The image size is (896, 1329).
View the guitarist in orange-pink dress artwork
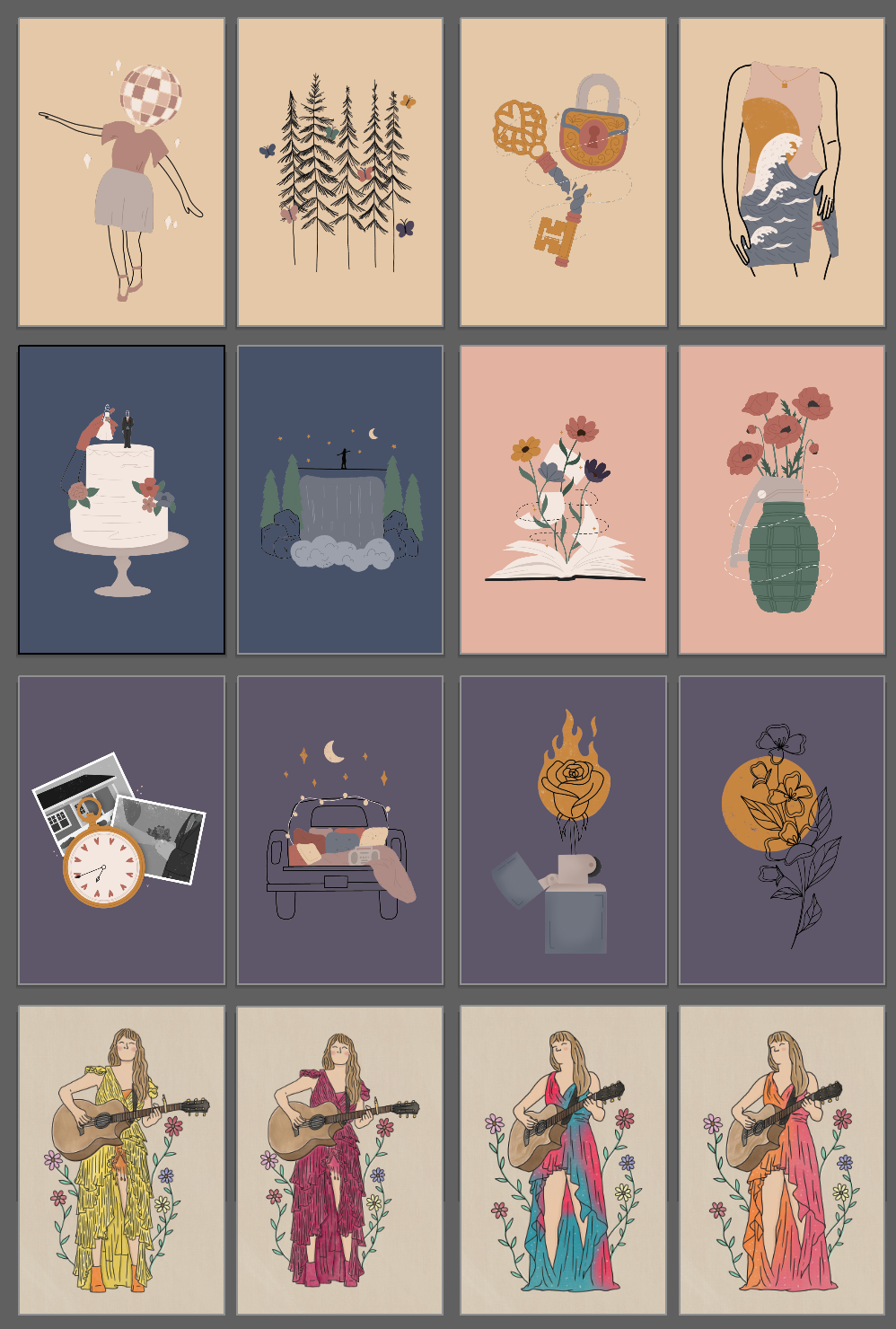[x=782, y=1160]
